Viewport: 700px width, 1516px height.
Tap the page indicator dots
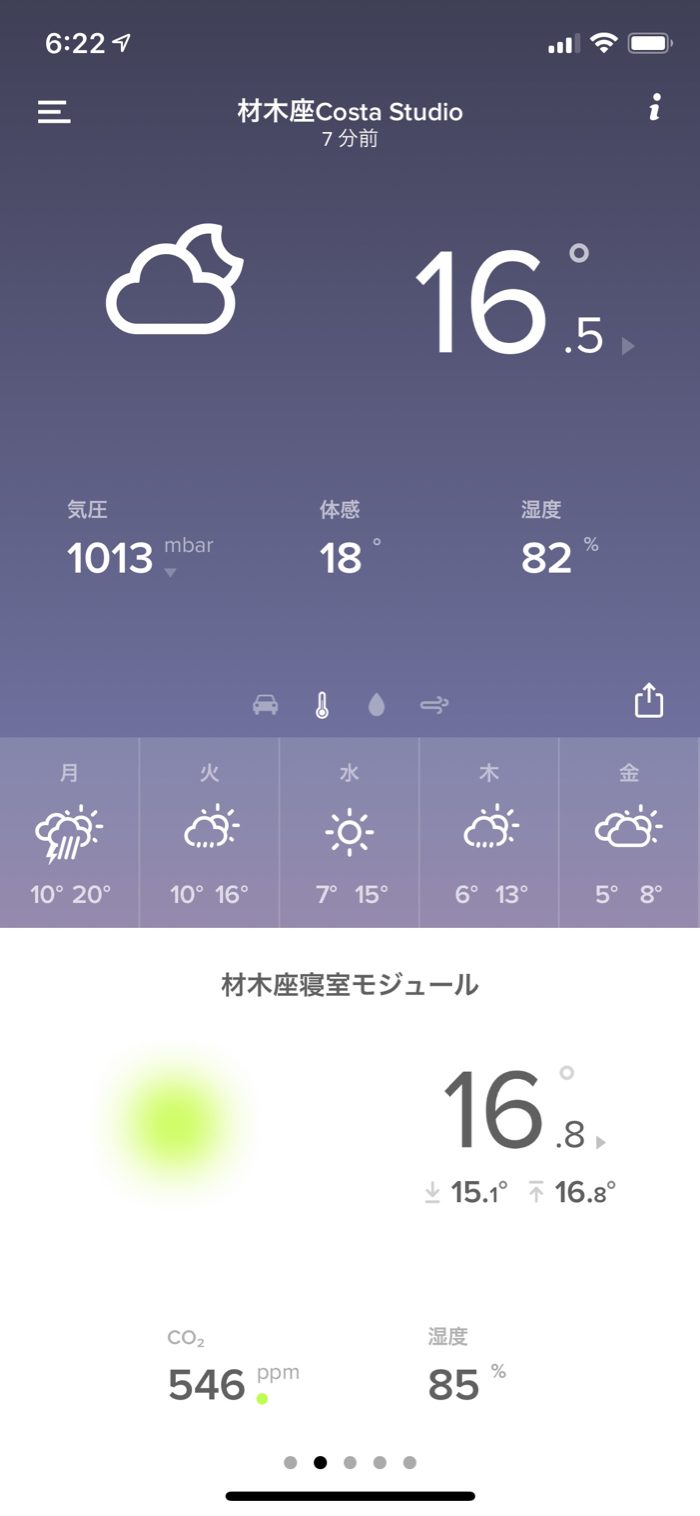(350, 1462)
